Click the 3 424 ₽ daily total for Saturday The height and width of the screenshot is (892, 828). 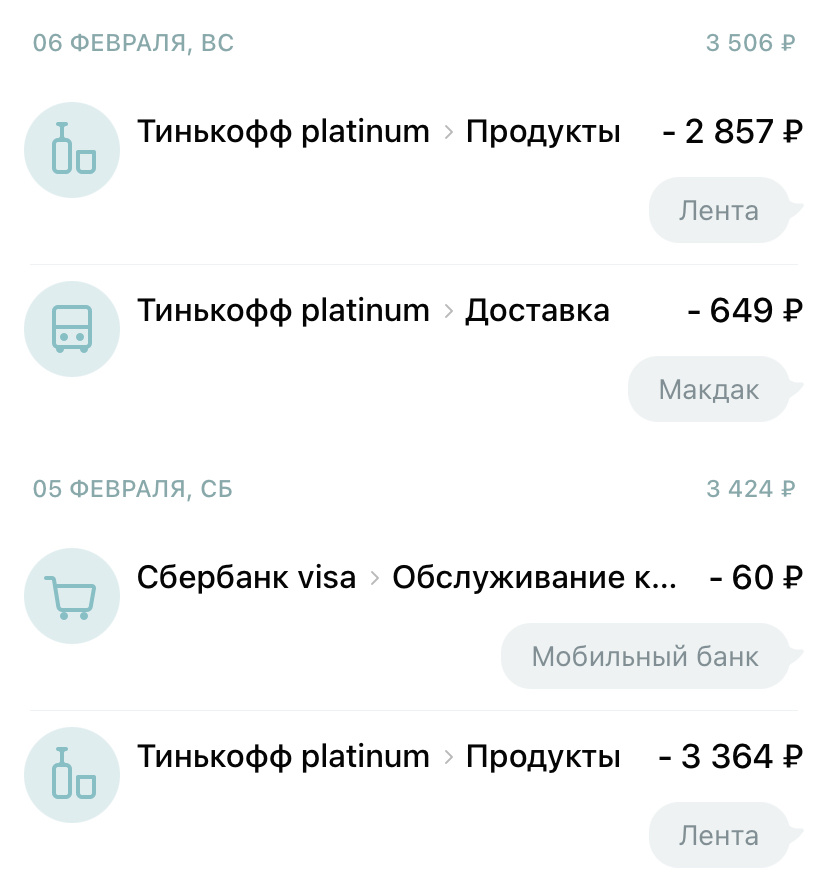[750, 489]
